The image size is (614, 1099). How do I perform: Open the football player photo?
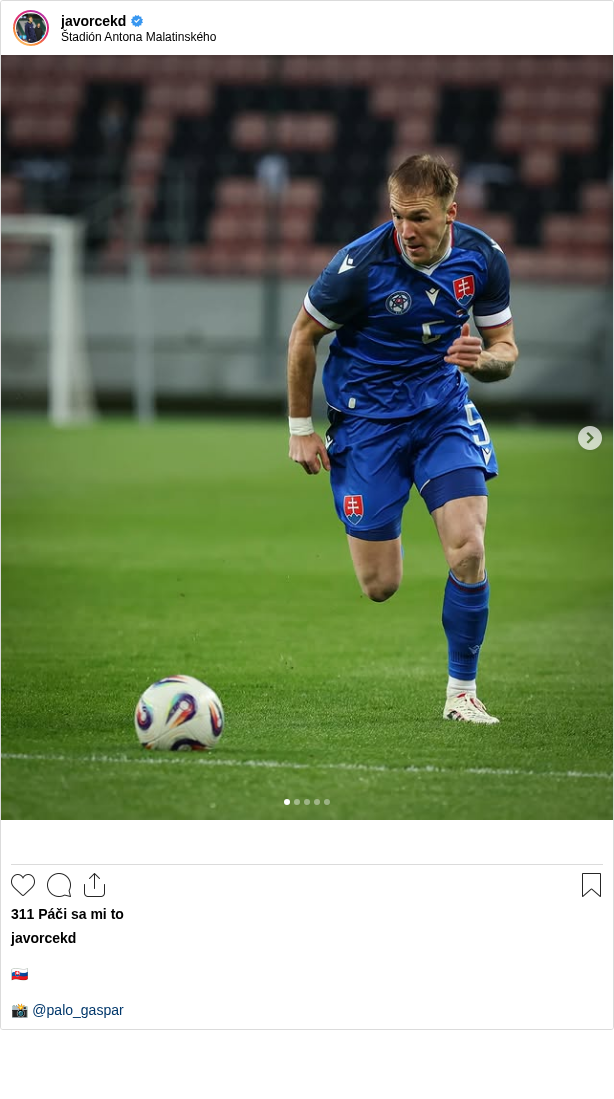[x=307, y=437]
